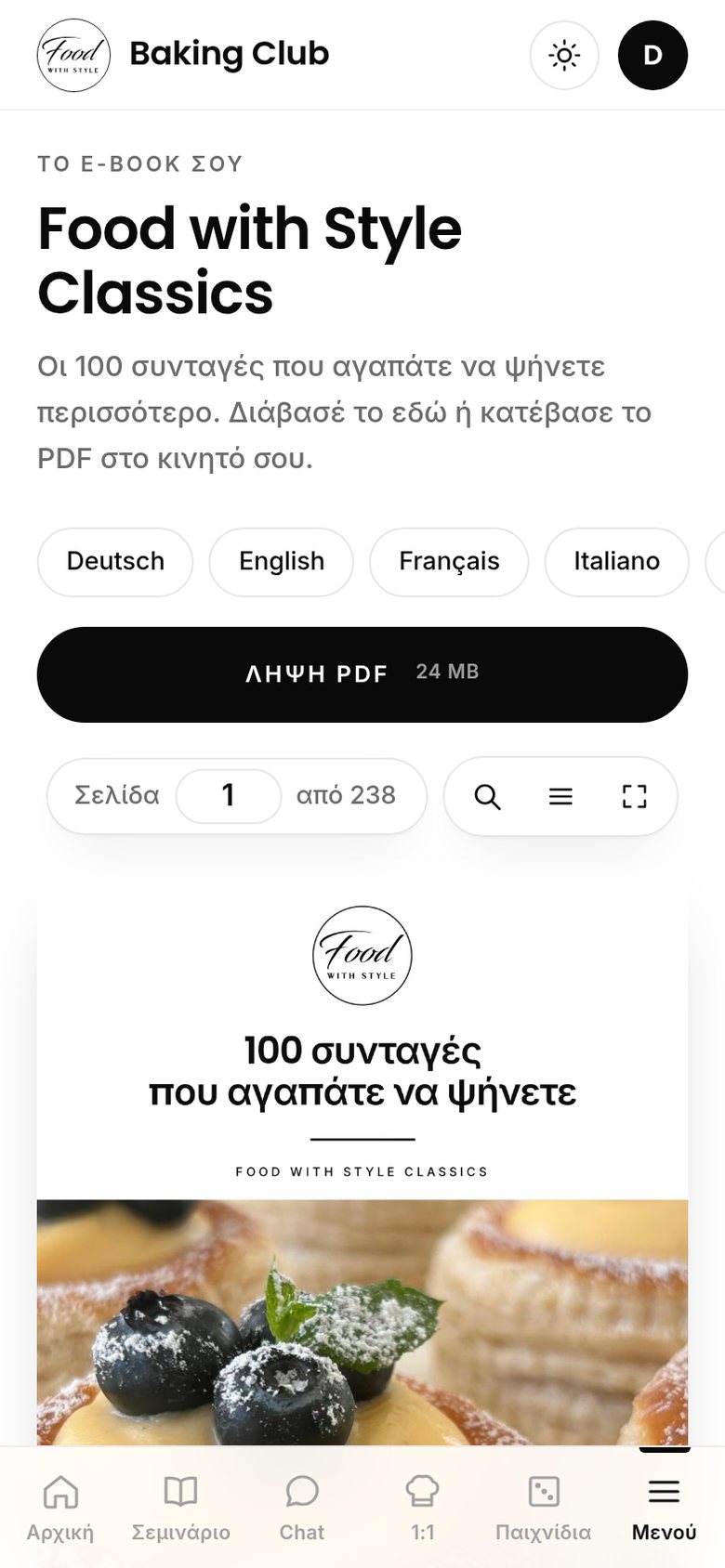Switch to the Παιχνίδια tab
Image resolution: width=725 pixels, height=1568 pixels.
(x=544, y=1508)
